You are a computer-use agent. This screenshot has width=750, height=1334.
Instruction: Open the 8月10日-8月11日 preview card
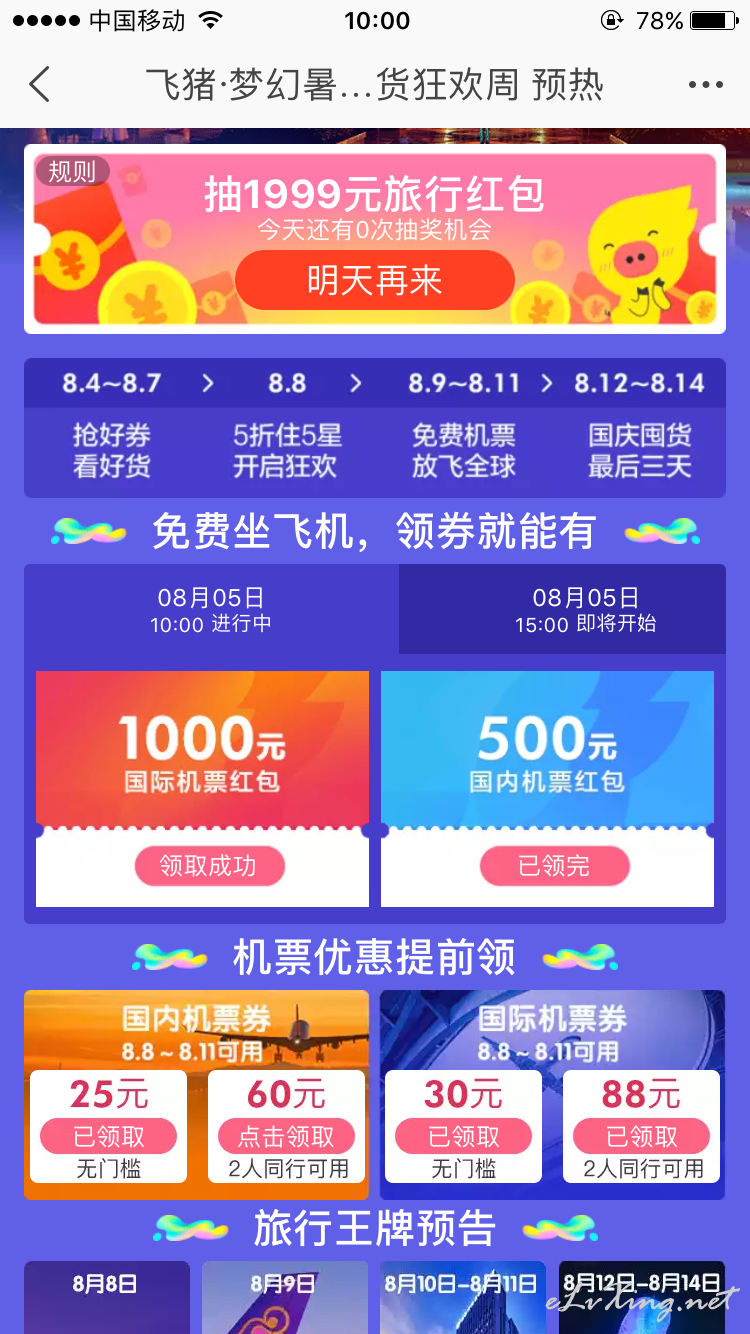click(463, 1297)
